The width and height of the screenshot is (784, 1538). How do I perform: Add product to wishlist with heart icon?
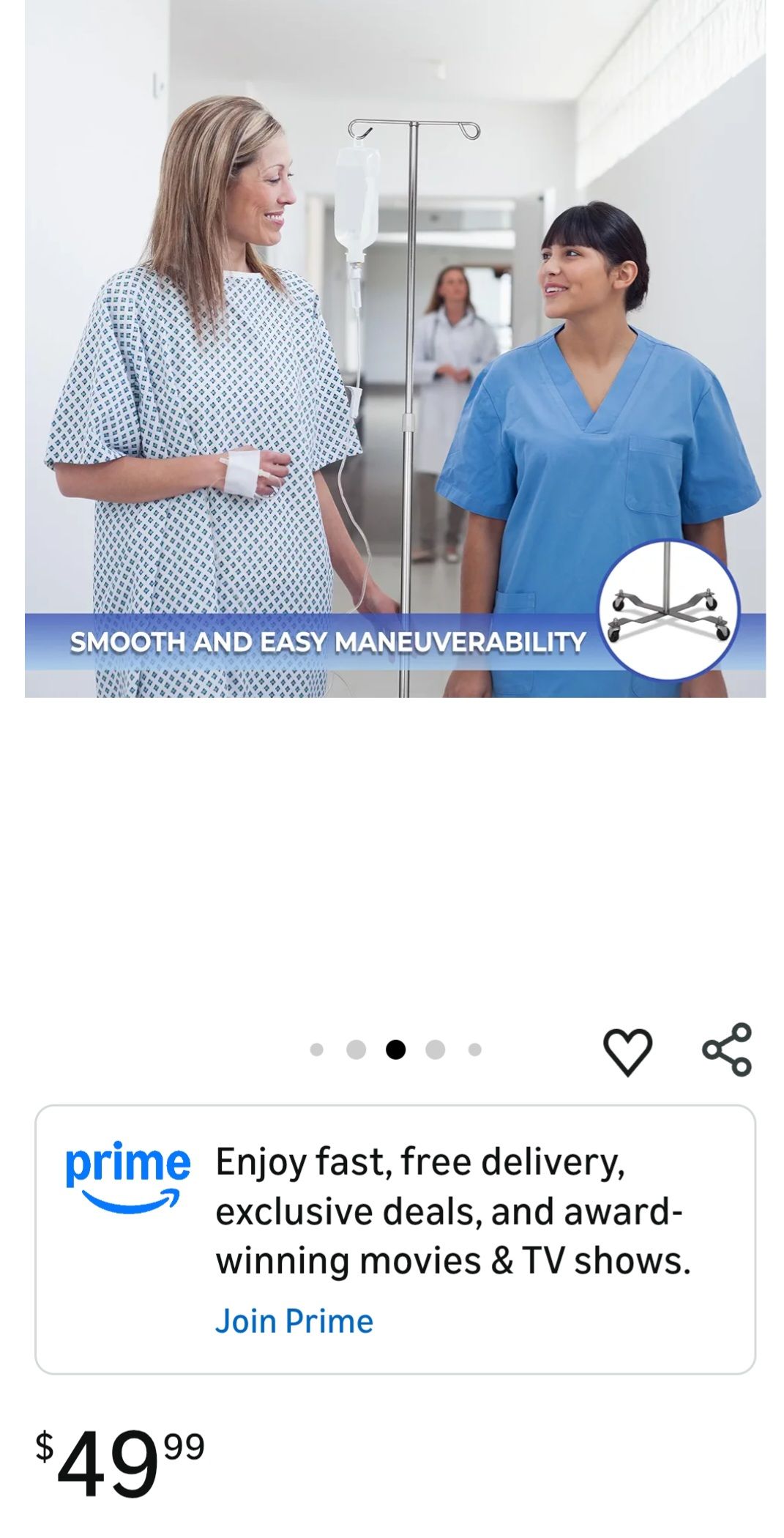click(x=627, y=1051)
